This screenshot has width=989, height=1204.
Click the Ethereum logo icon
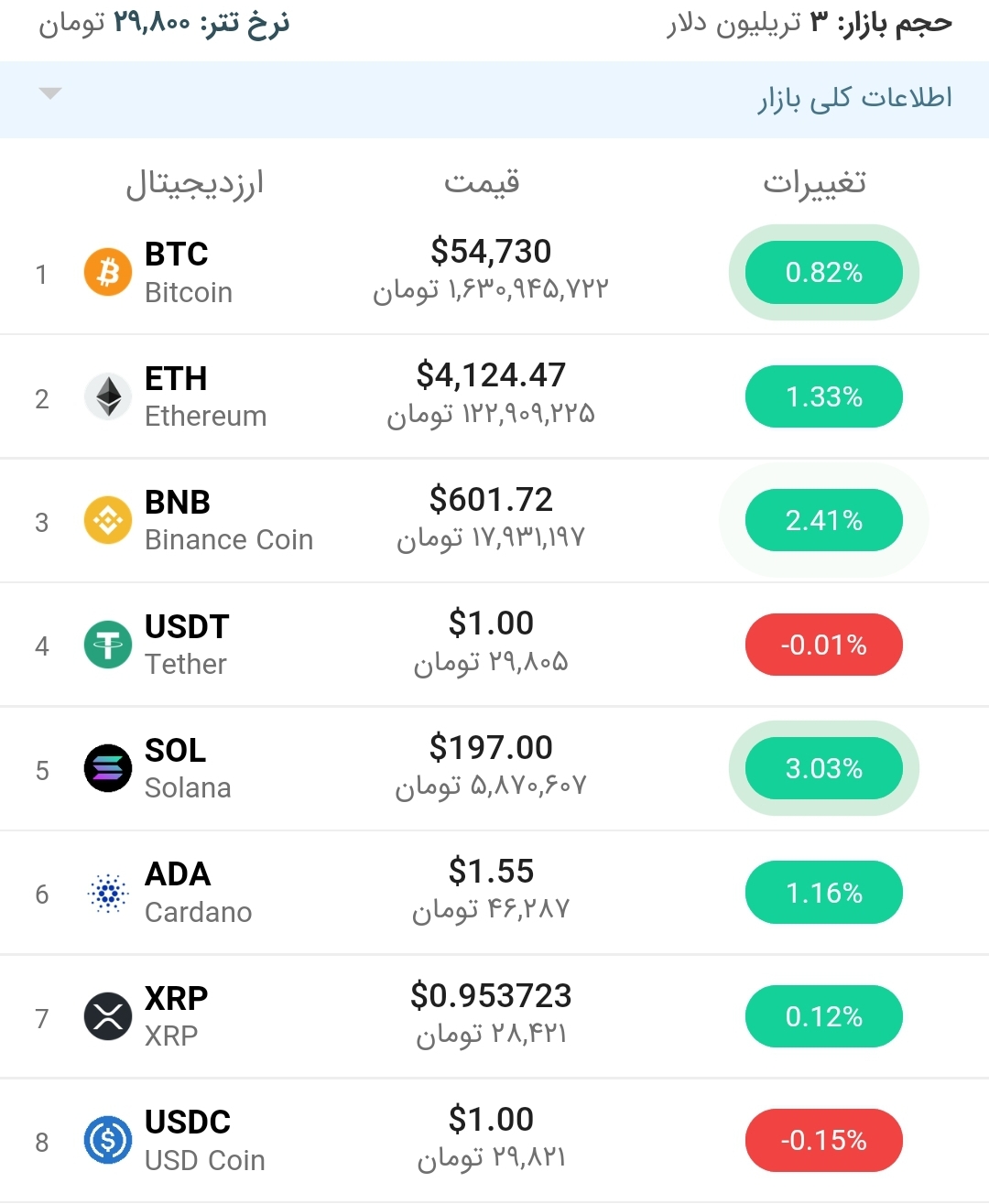[107, 396]
